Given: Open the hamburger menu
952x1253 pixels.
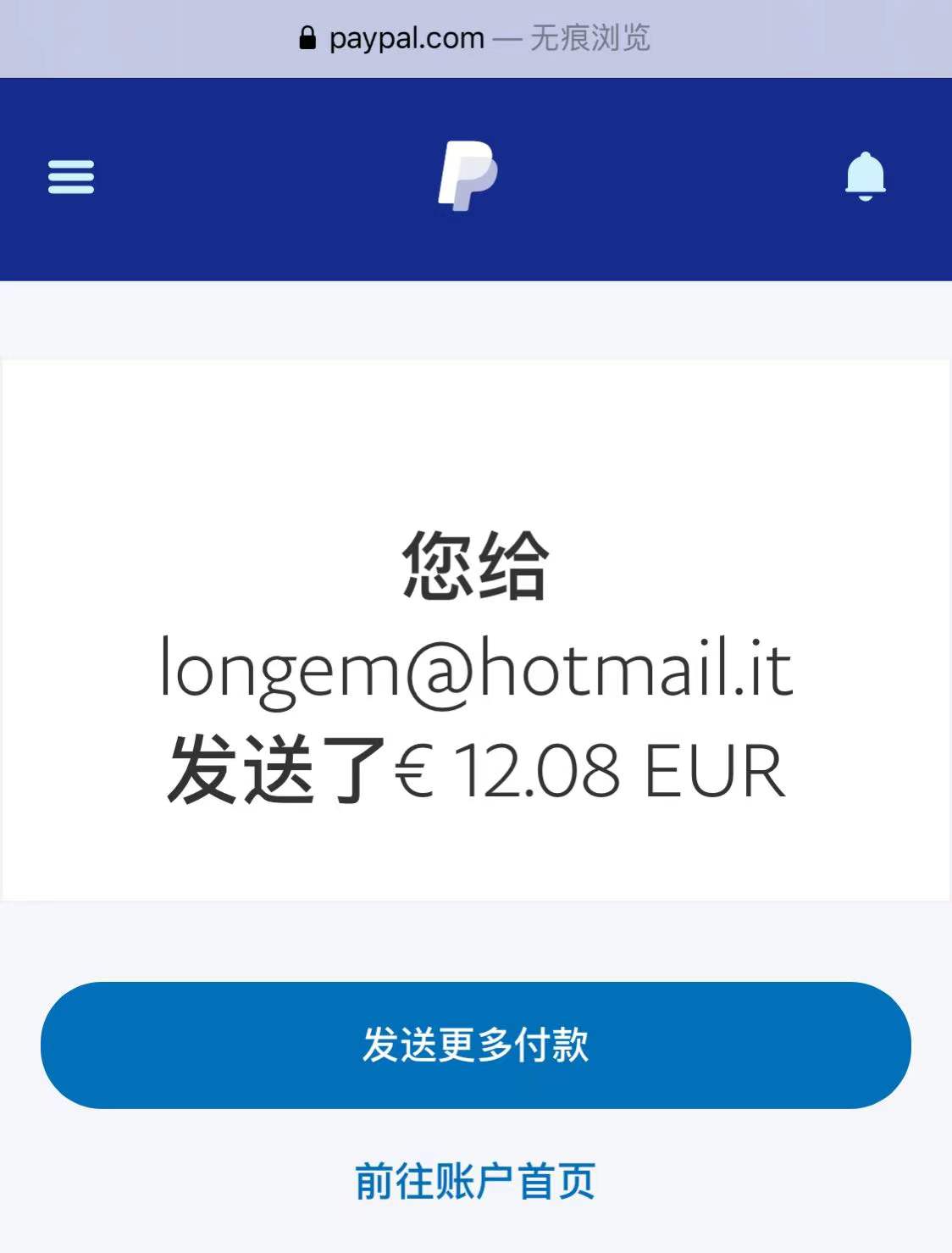Looking at the screenshot, I should (x=71, y=177).
